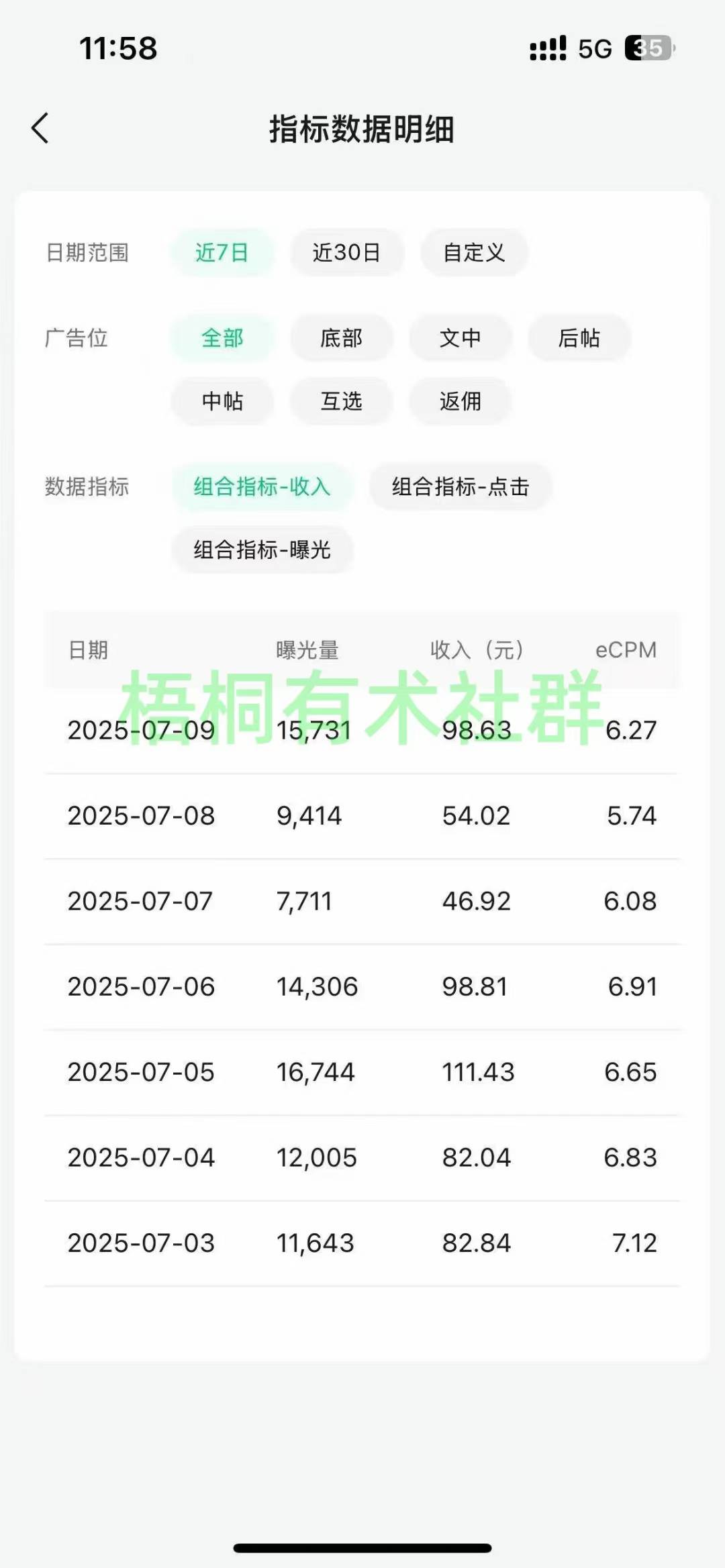Select the 全部 ad position chip
This screenshot has width=725, height=1568.
[222, 338]
